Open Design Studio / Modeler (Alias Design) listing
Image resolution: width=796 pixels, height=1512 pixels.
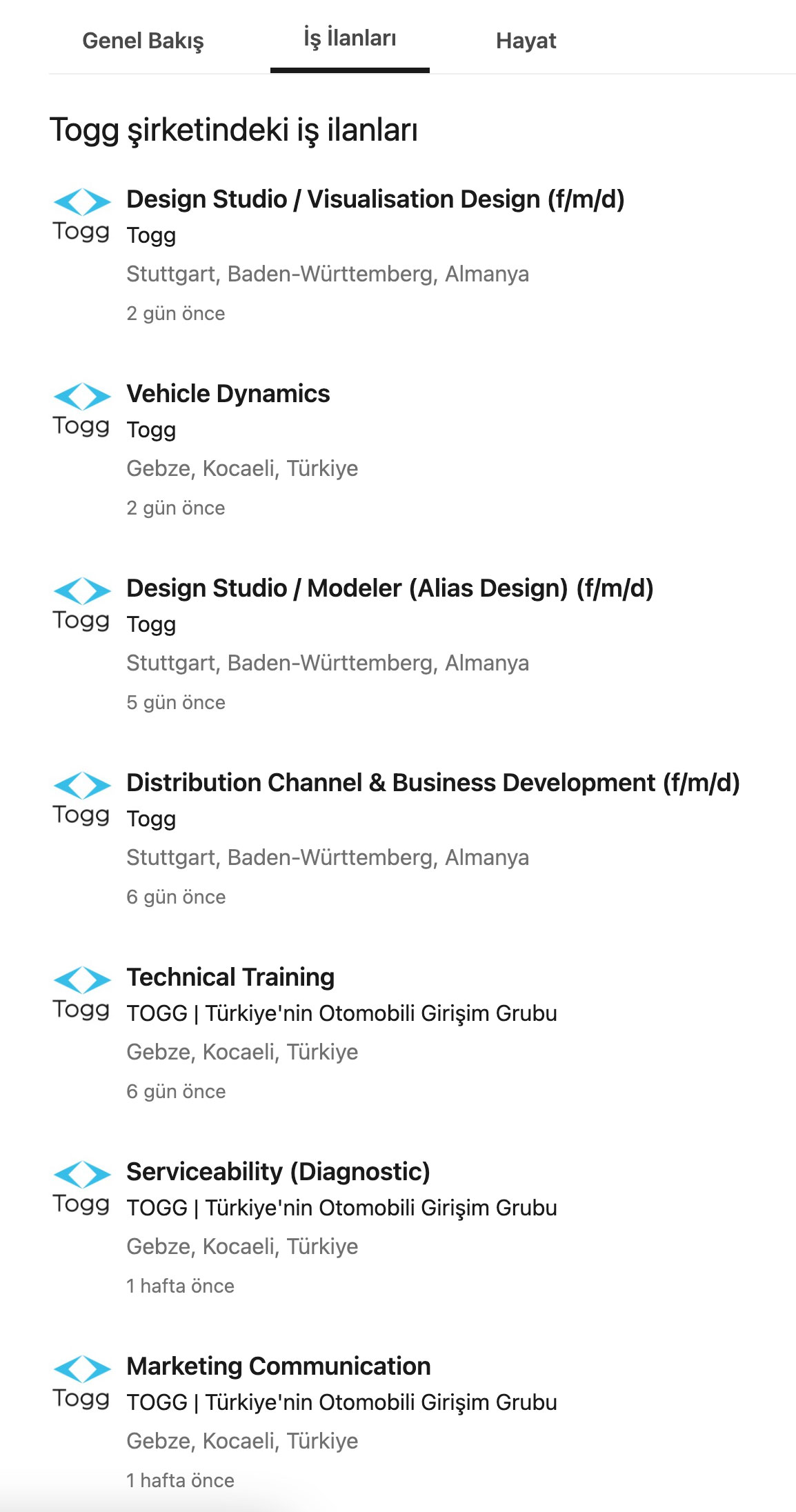click(x=390, y=588)
